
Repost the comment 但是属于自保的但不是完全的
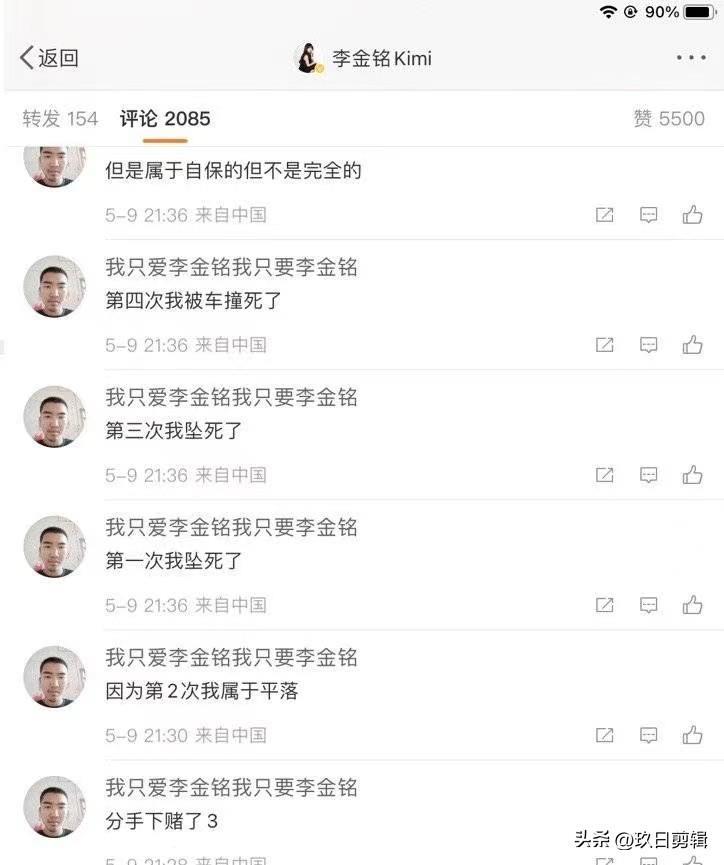click(604, 215)
